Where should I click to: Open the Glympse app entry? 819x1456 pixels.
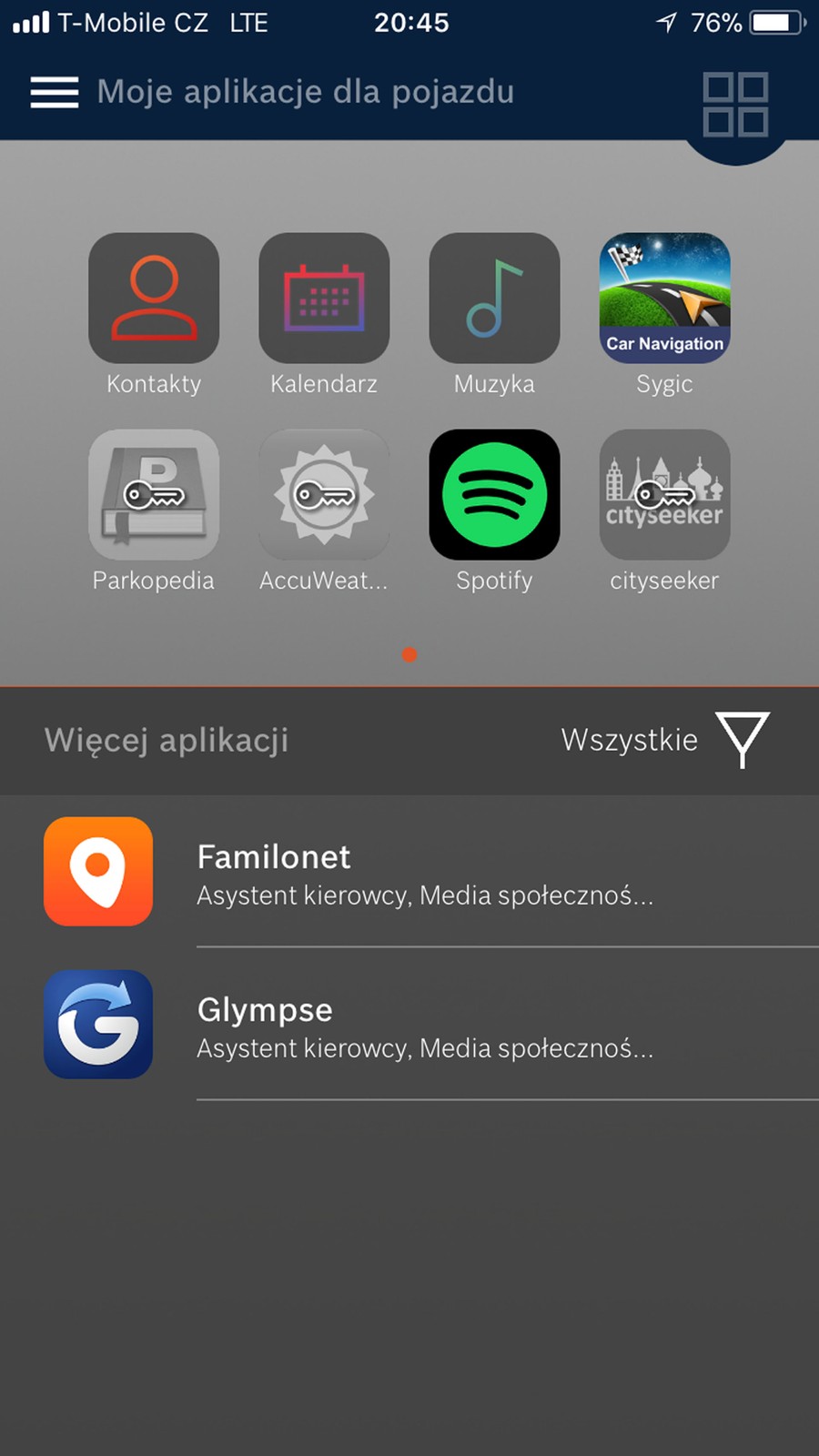coord(409,1025)
